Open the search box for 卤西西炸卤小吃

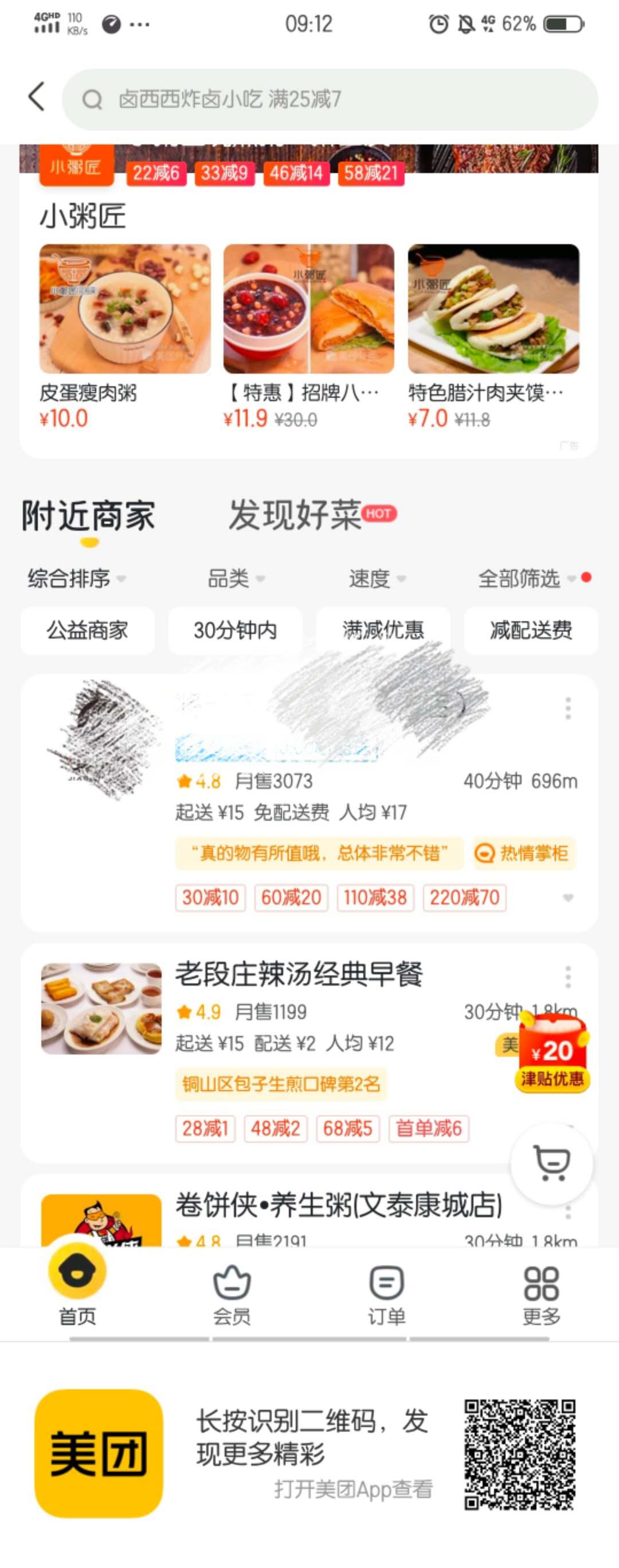pos(328,99)
